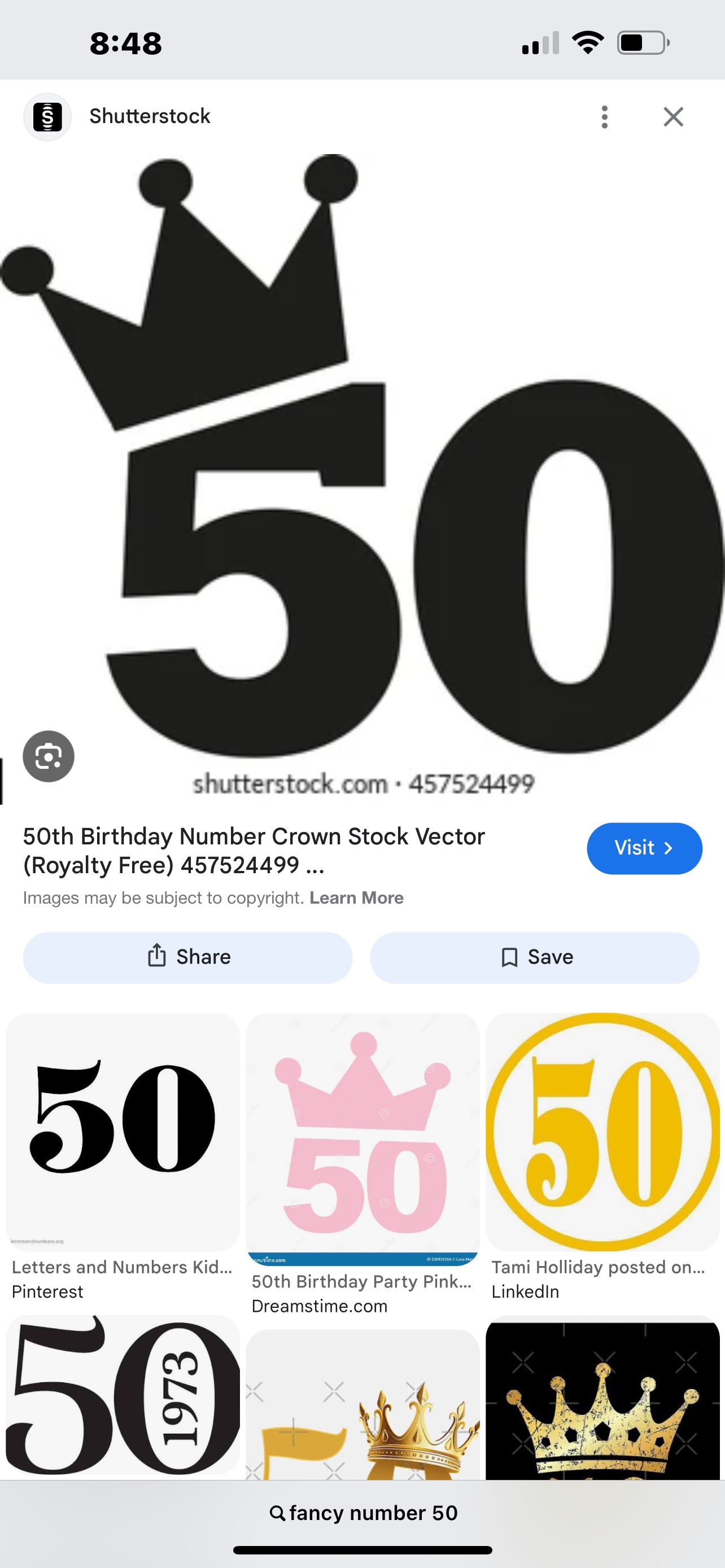Close the image preview
This screenshot has width=725, height=1568.
(x=672, y=117)
